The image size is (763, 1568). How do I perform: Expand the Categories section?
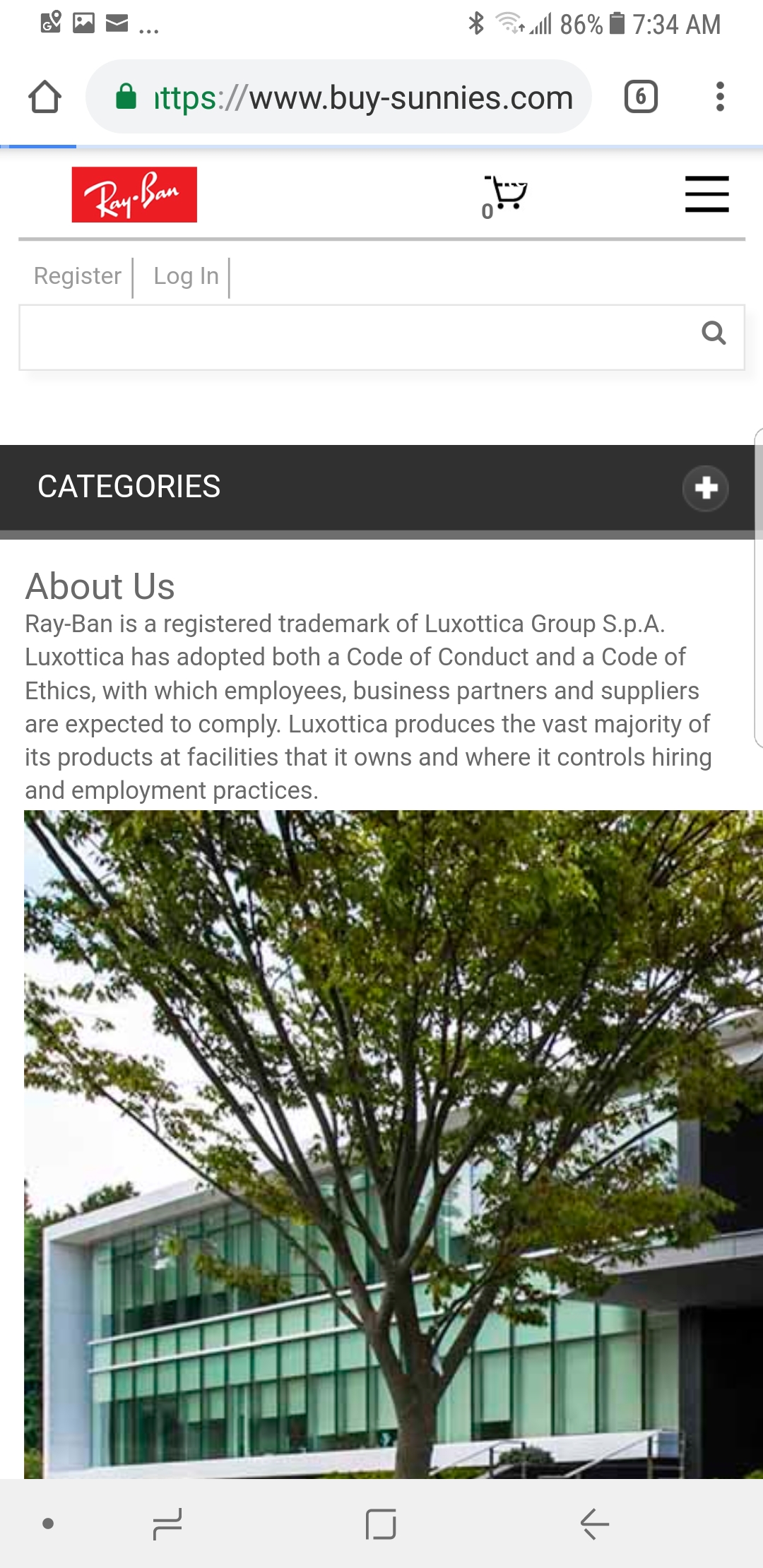705,488
